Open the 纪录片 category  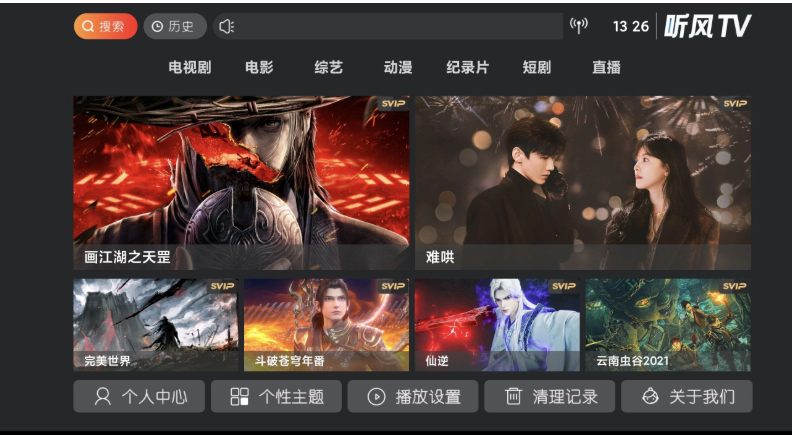click(467, 67)
